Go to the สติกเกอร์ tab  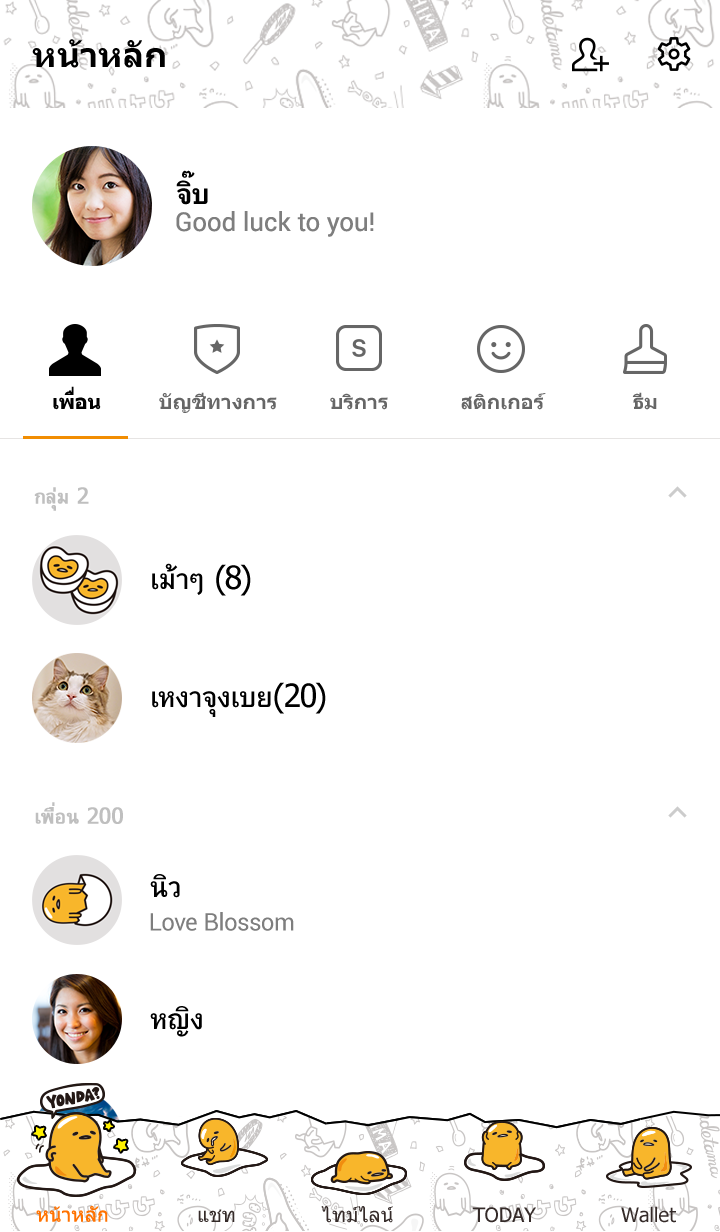501,370
